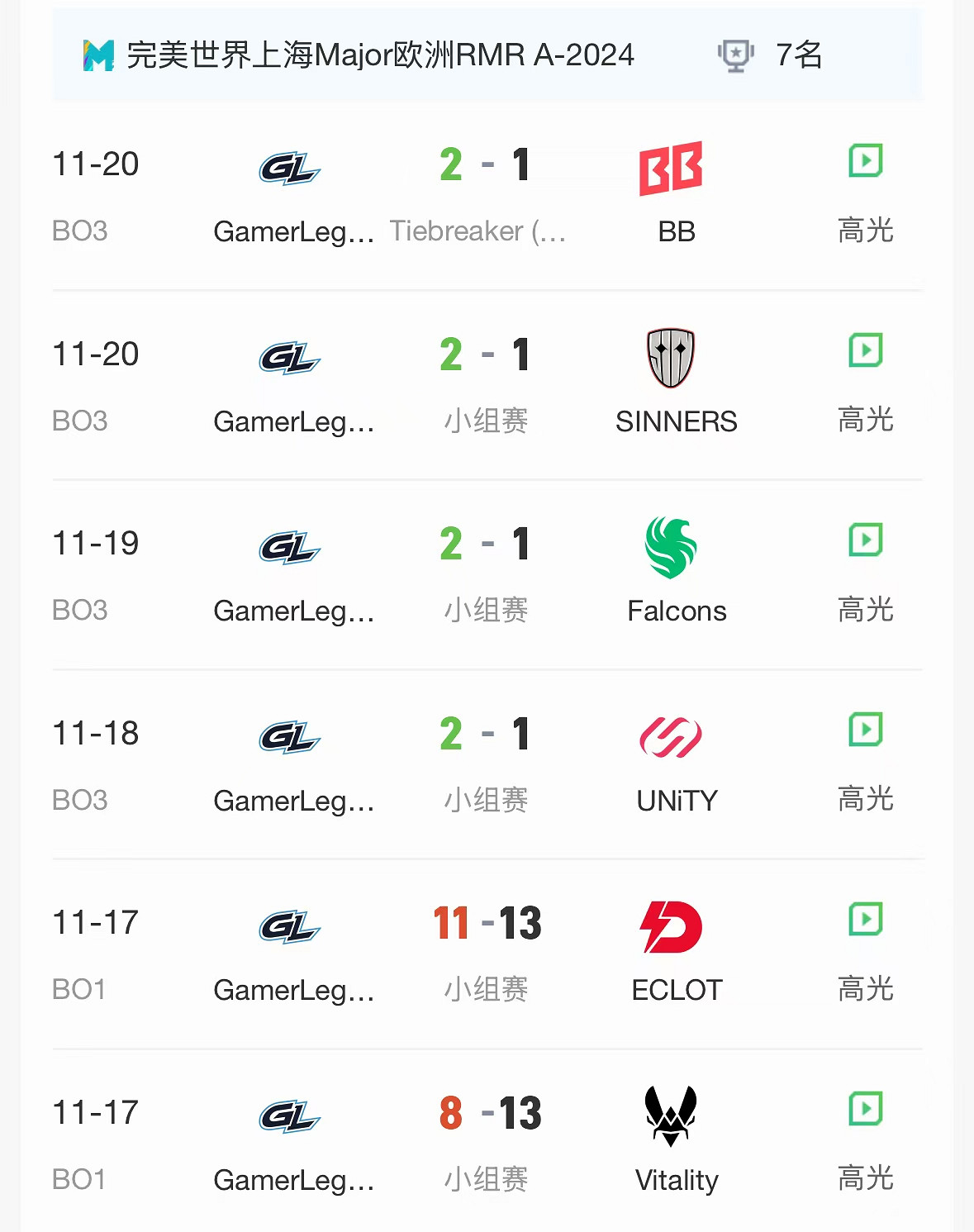Open highlights of the Falcons match
Image resolution: width=974 pixels, height=1232 pixels.
(864, 540)
